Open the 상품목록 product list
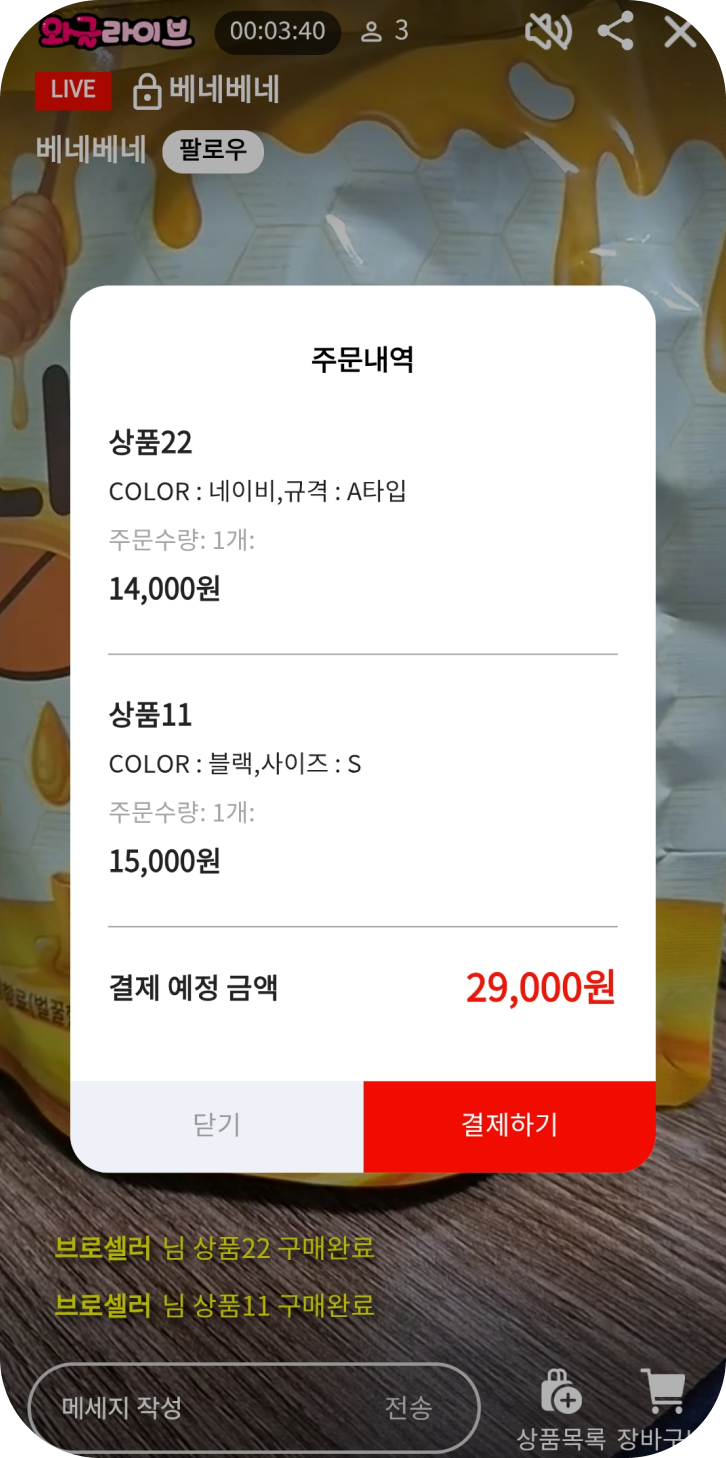The width and height of the screenshot is (726, 1458). click(x=561, y=1410)
